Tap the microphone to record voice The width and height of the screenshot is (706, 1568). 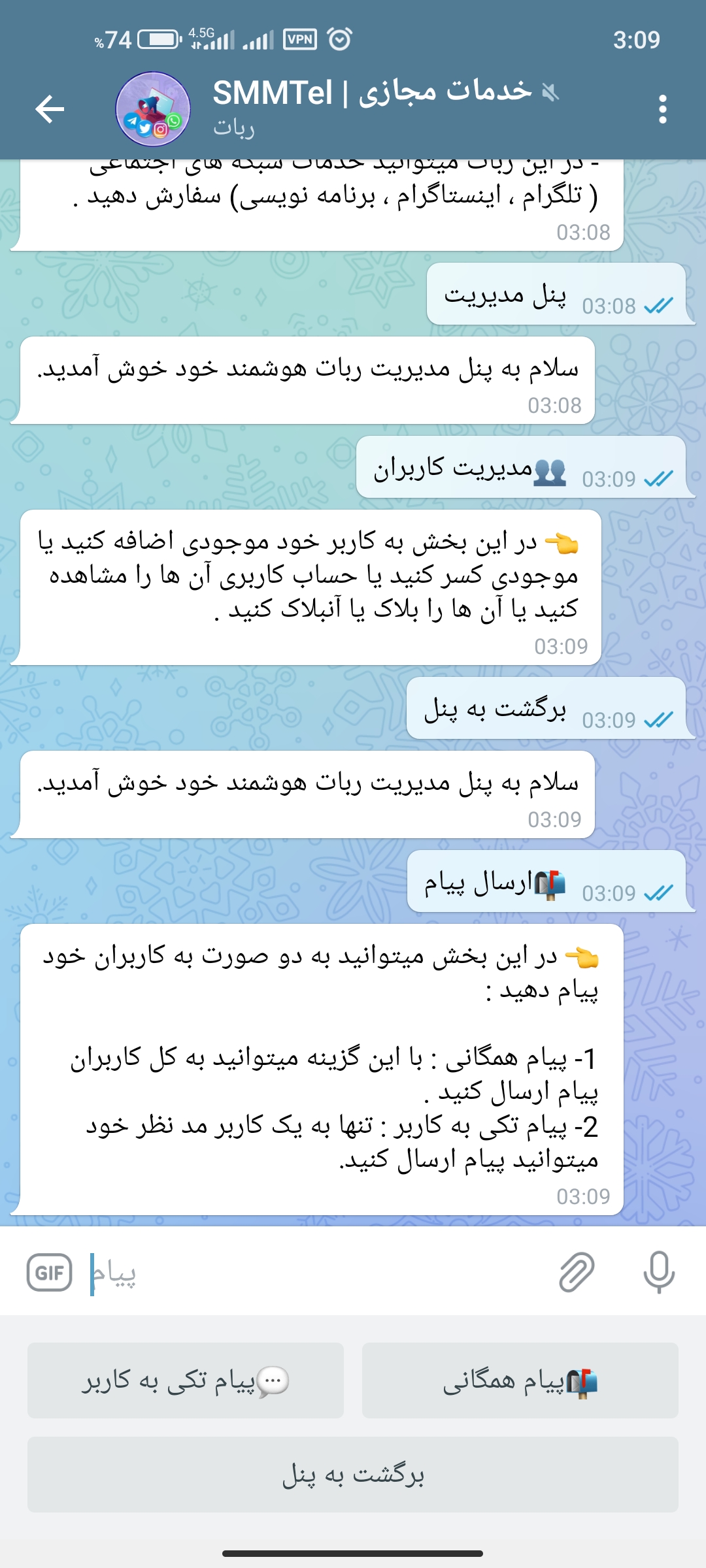coord(658,1273)
